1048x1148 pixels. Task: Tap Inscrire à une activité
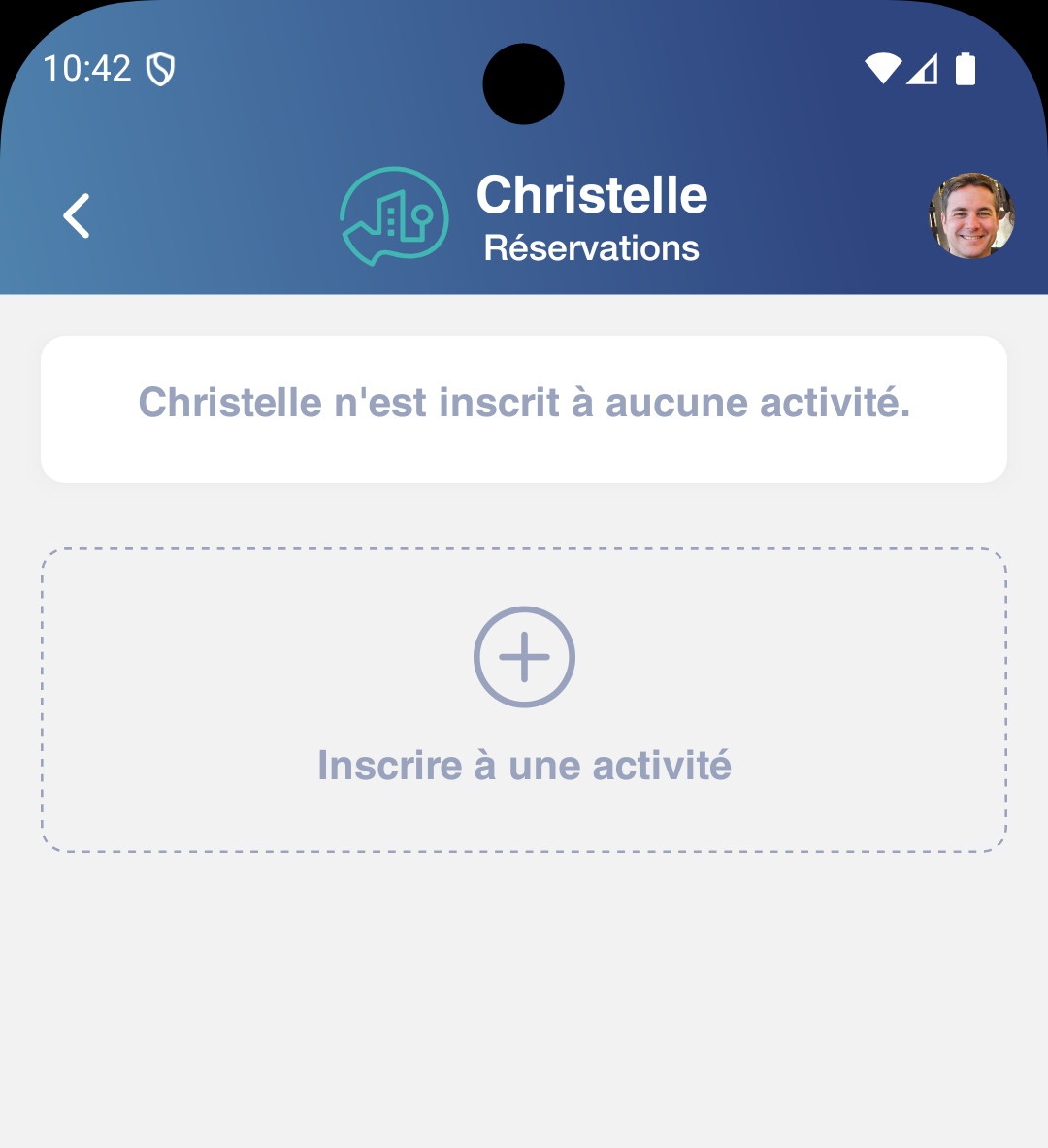[x=524, y=701]
